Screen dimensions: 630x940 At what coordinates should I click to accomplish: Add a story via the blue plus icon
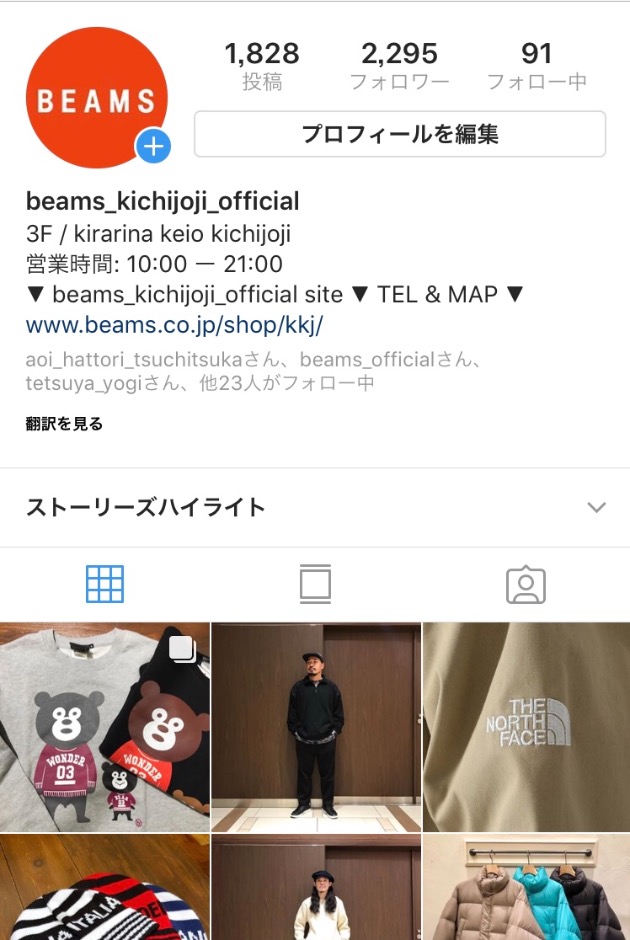(153, 147)
